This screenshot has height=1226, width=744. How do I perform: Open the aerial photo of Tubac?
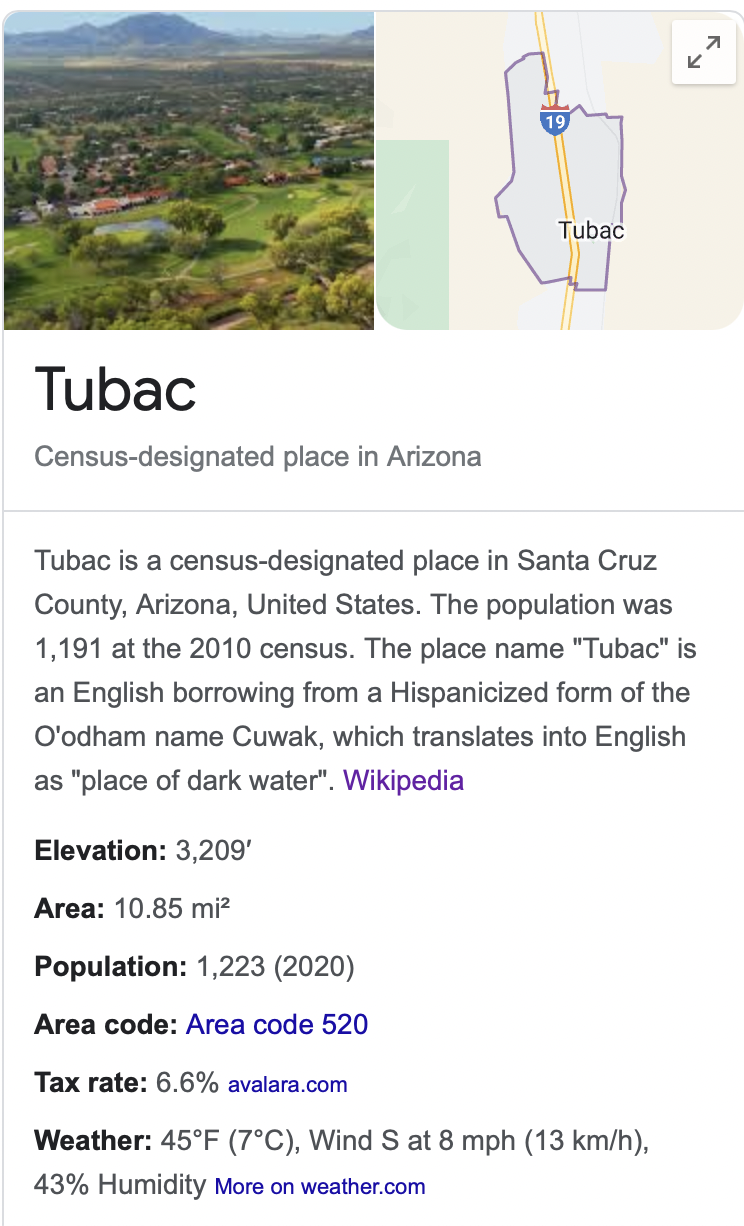click(x=188, y=170)
